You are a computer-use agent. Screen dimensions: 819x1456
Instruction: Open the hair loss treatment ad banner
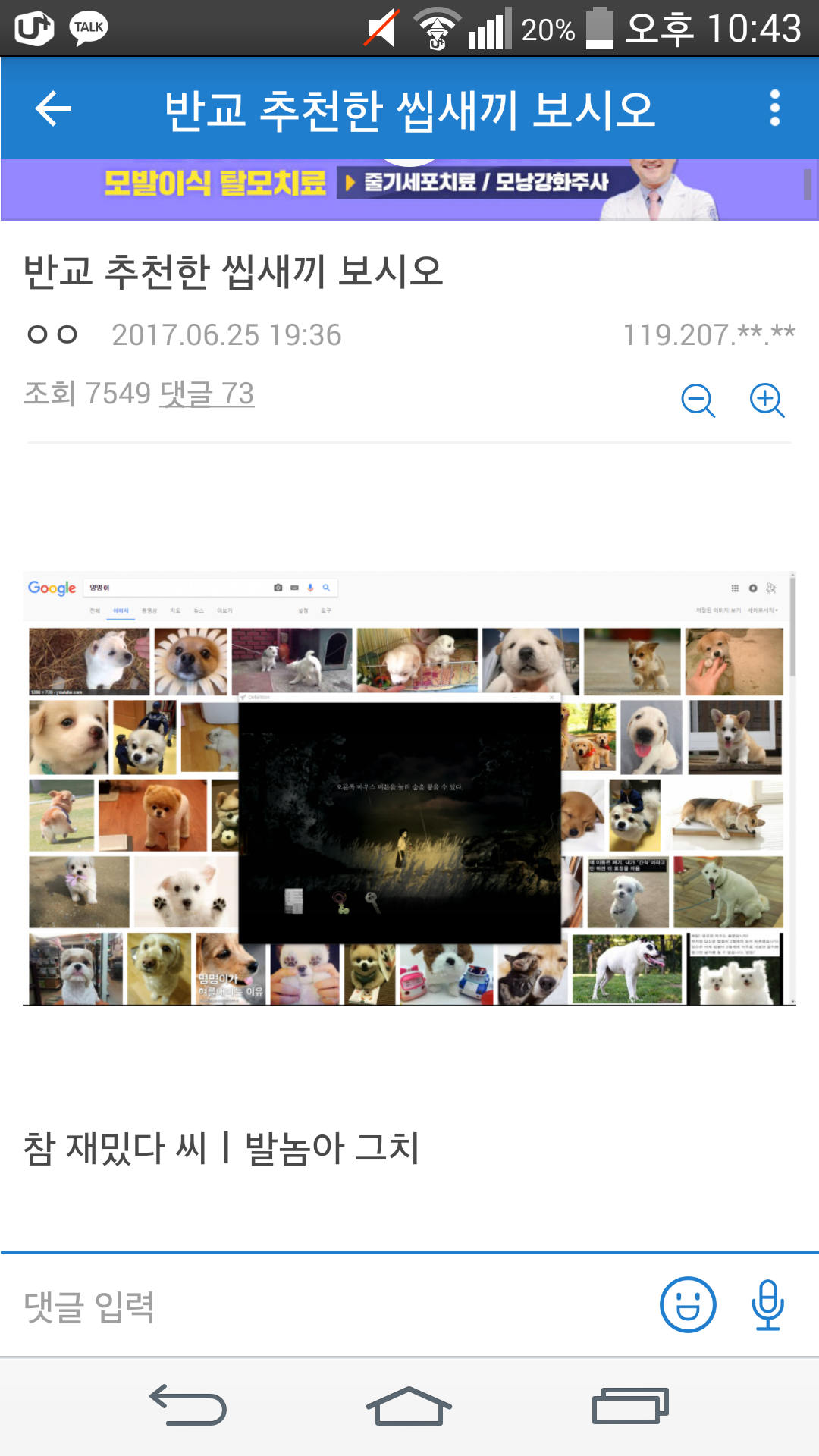click(409, 188)
